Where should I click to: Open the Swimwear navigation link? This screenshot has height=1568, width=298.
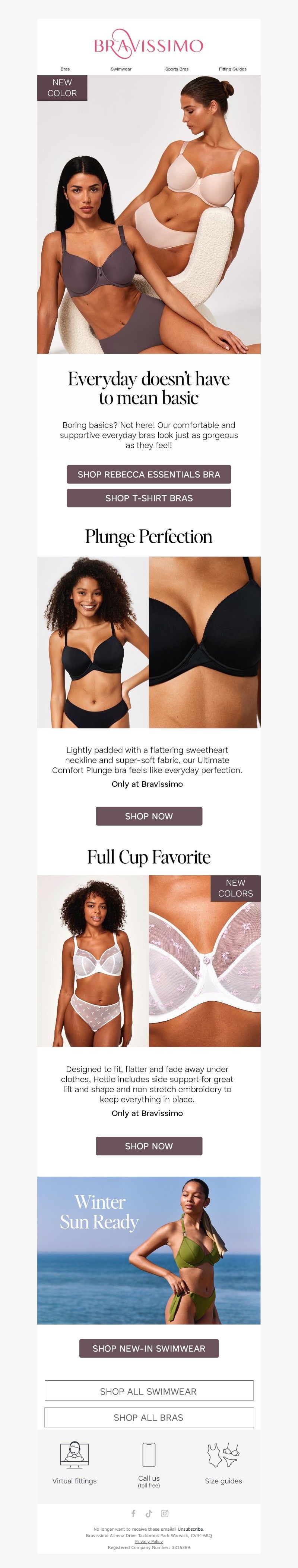(x=121, y=69)
